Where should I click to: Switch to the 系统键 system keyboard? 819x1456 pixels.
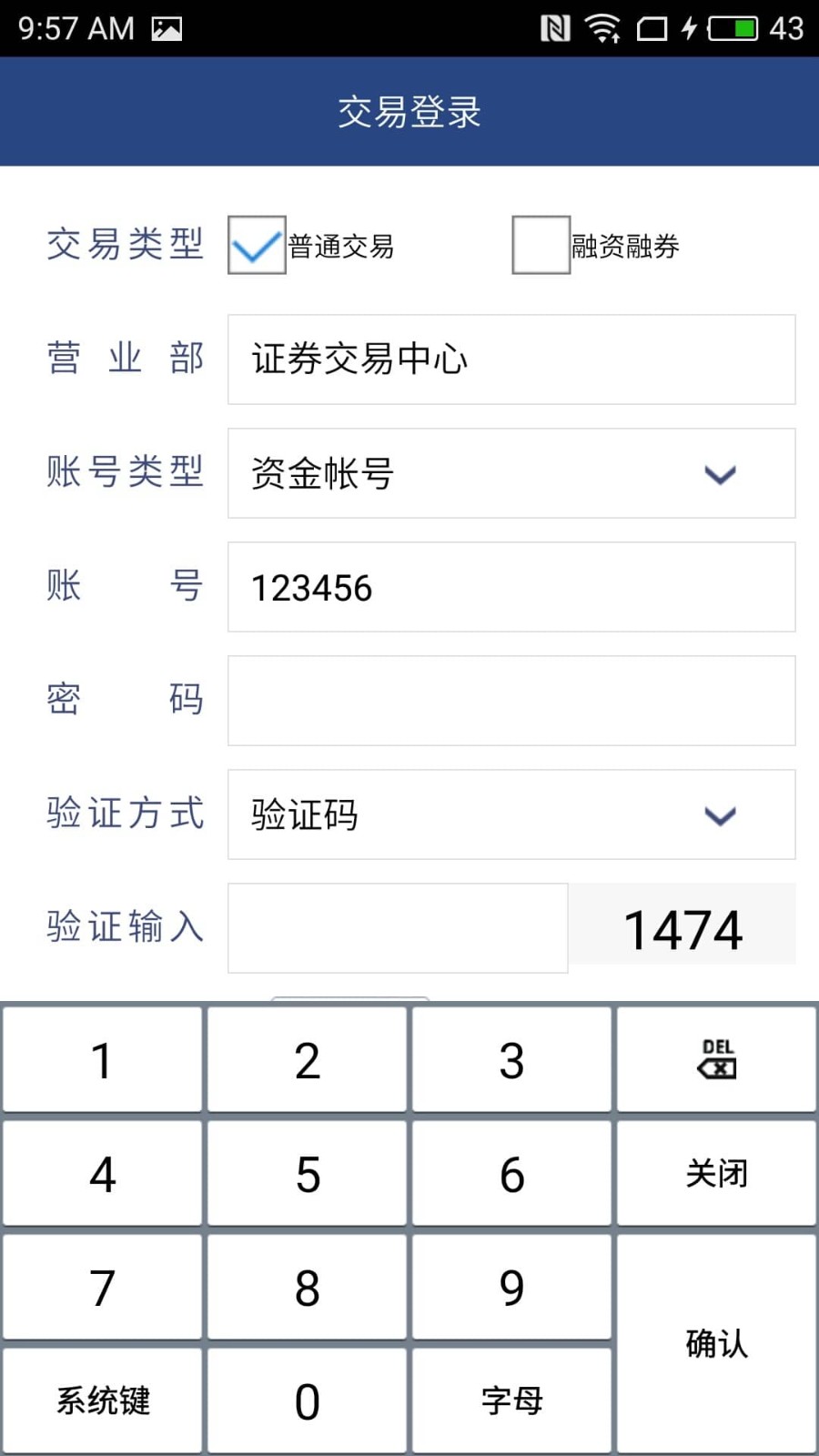point(102,1400)
